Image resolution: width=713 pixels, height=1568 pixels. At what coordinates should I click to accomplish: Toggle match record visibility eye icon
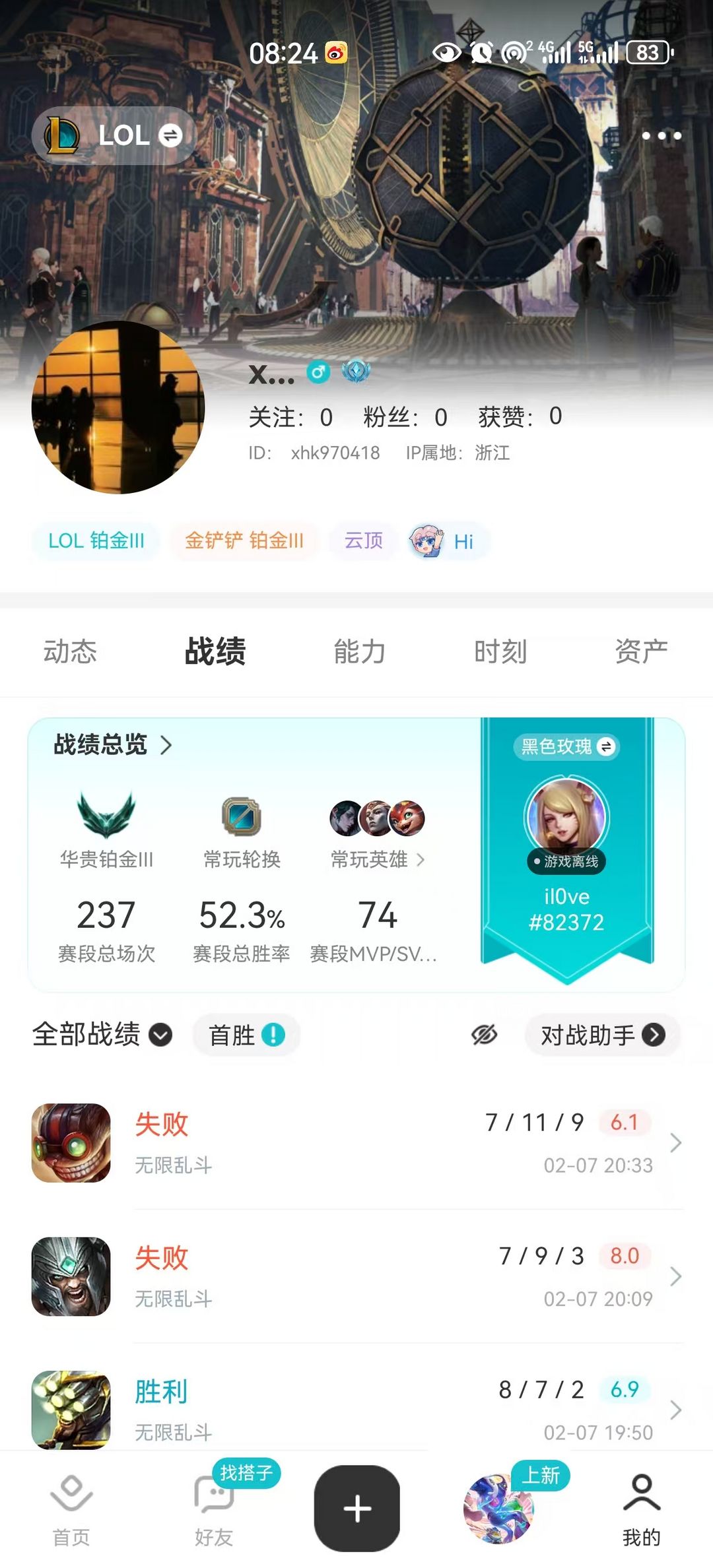pos(484,1035)
